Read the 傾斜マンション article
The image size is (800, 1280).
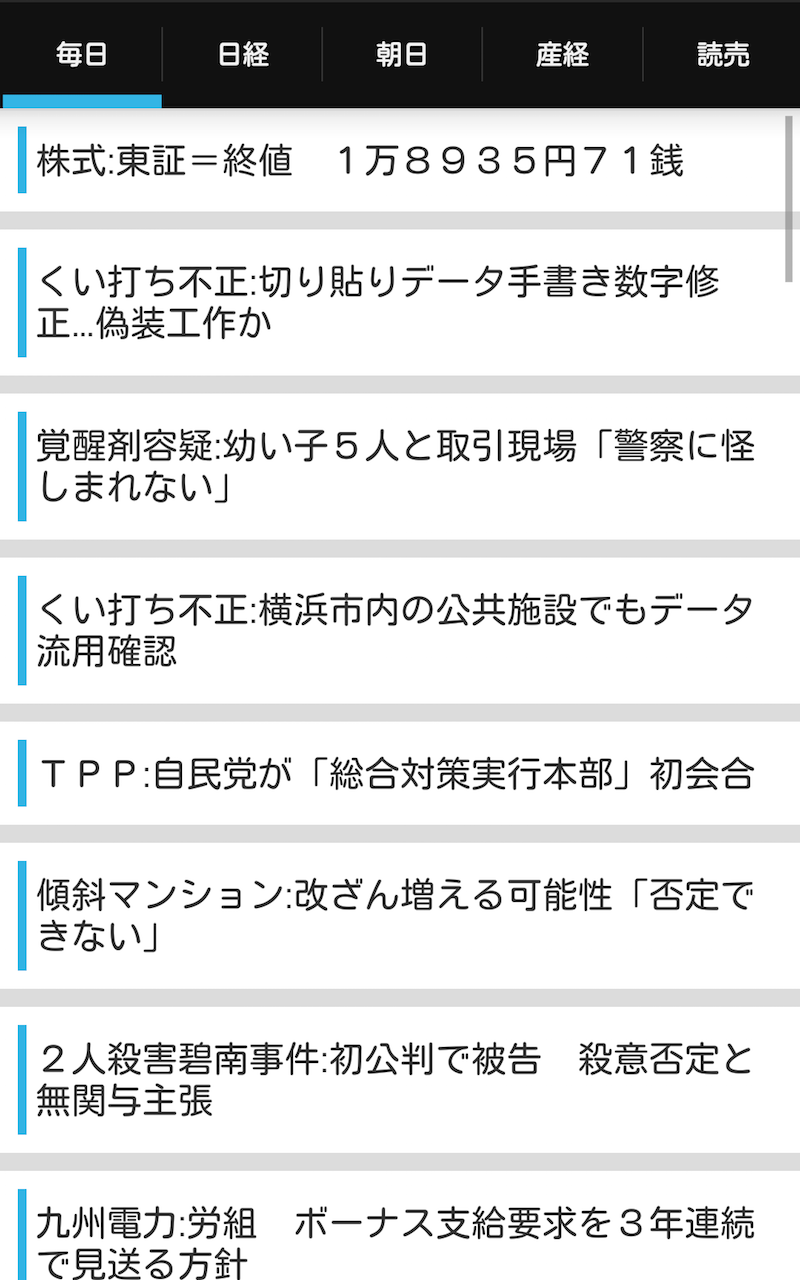tap(393, 916)
